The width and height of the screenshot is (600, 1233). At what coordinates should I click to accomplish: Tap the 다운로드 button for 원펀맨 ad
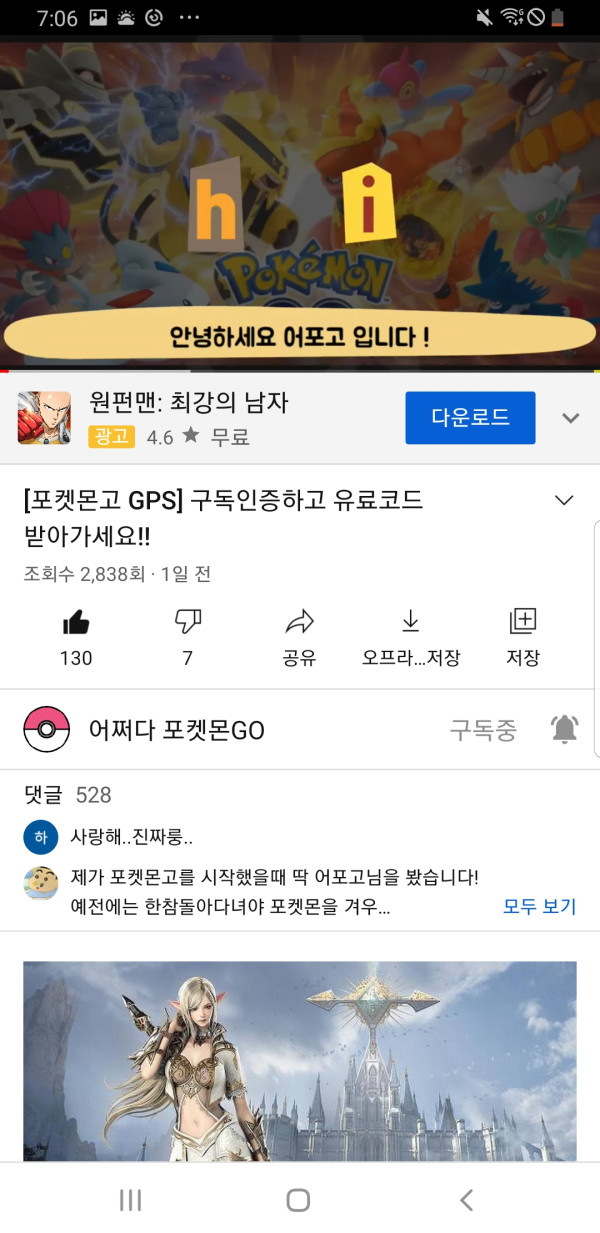click(x=470, y=418)
